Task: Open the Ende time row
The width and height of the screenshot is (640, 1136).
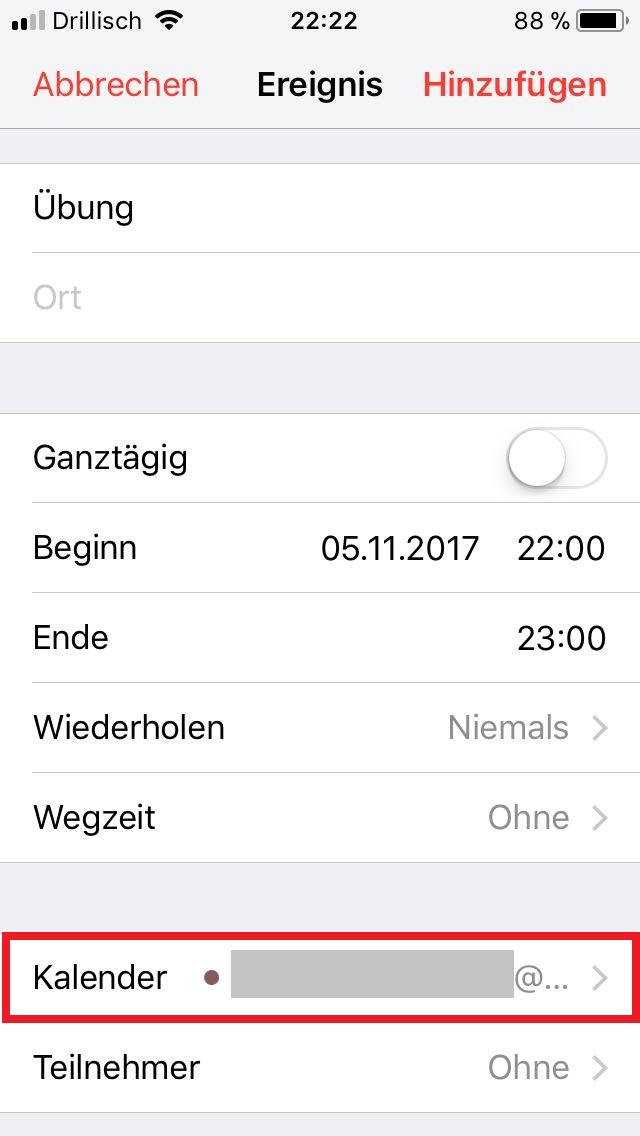Action: (x=320, y=638)
